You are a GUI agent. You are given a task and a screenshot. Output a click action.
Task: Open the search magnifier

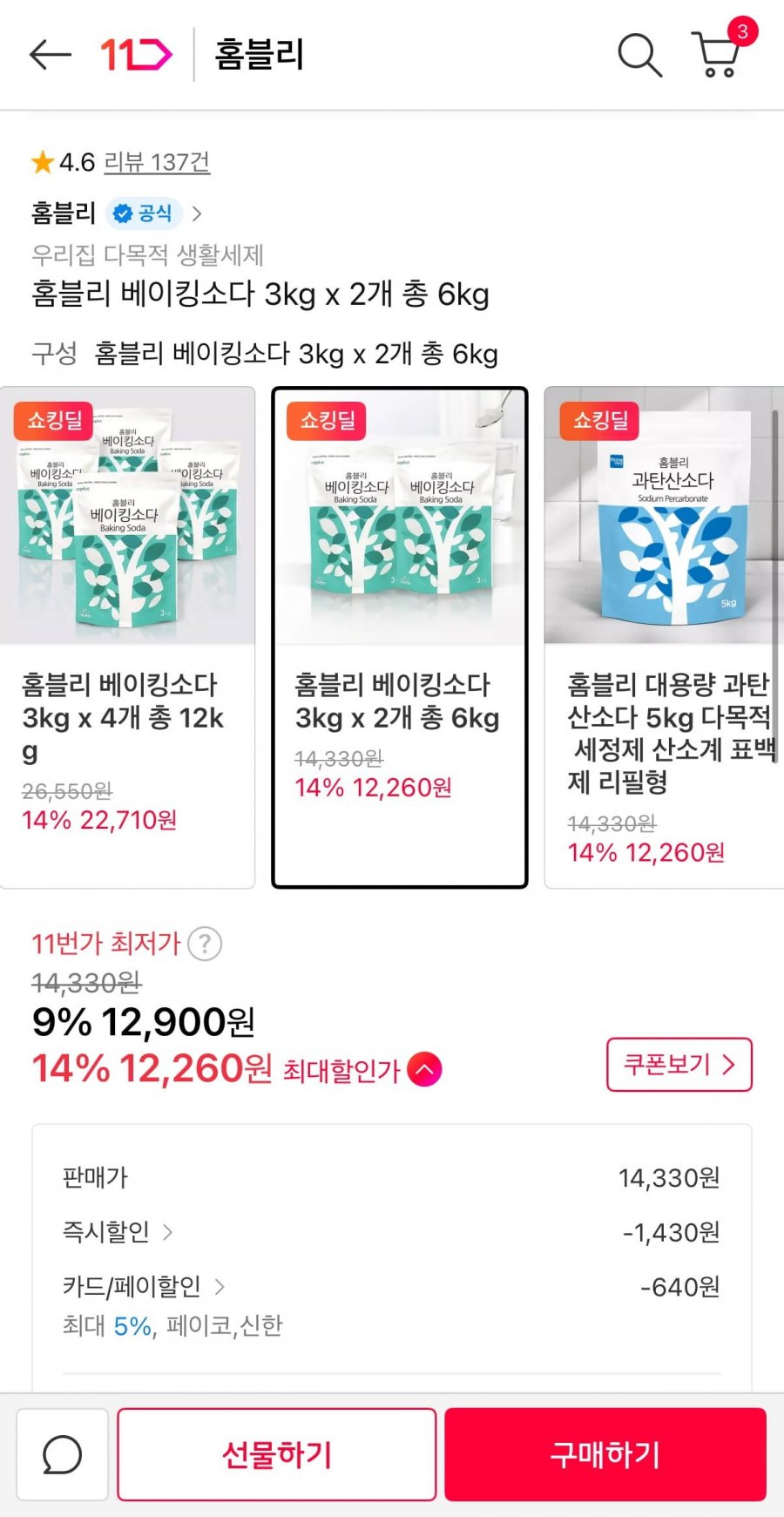pos(639,55)
